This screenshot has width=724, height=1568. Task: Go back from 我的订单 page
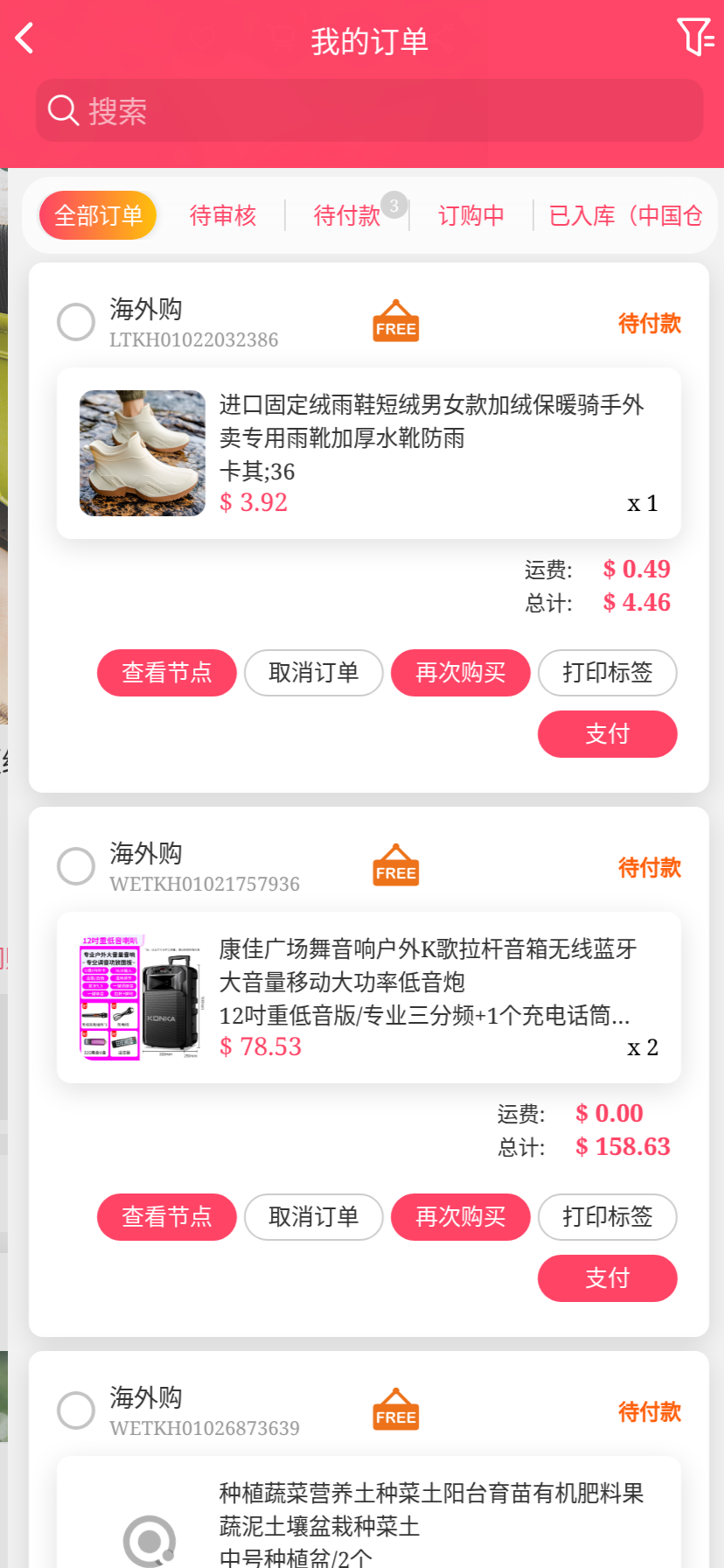(25, 38)
